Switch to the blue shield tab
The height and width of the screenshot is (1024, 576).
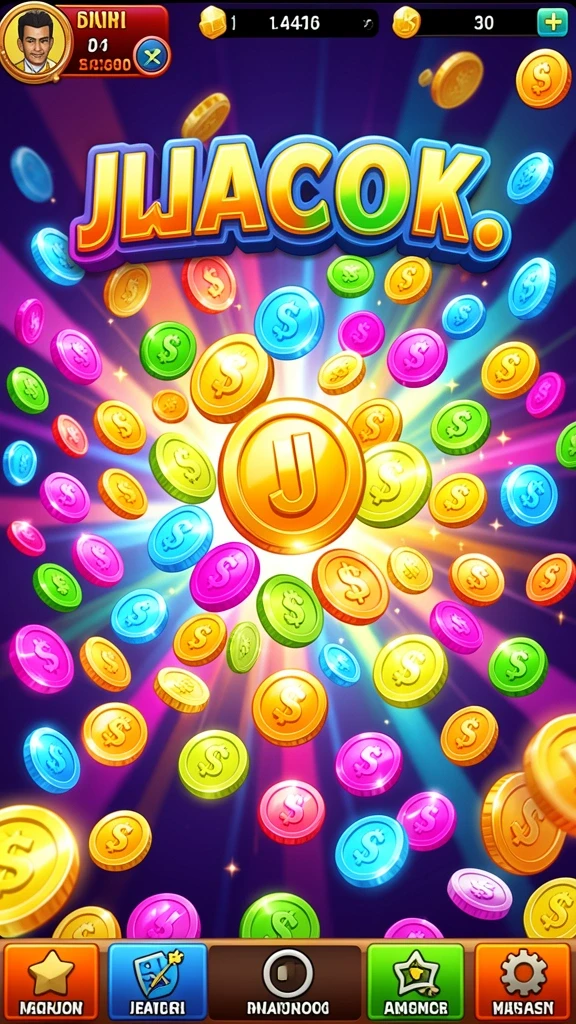click(x=157, y=982)
